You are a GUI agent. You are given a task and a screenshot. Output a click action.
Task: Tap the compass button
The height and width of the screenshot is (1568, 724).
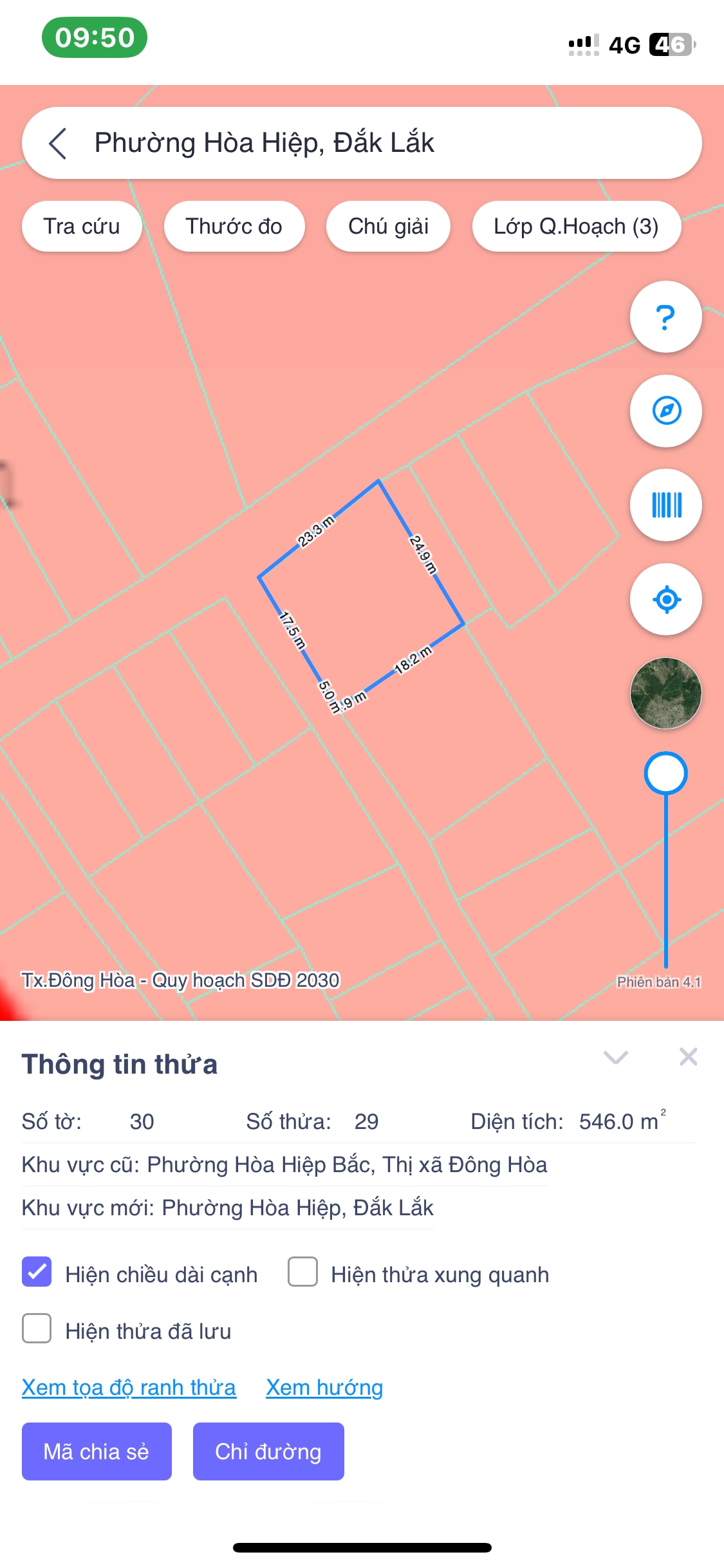click(665, 411)
